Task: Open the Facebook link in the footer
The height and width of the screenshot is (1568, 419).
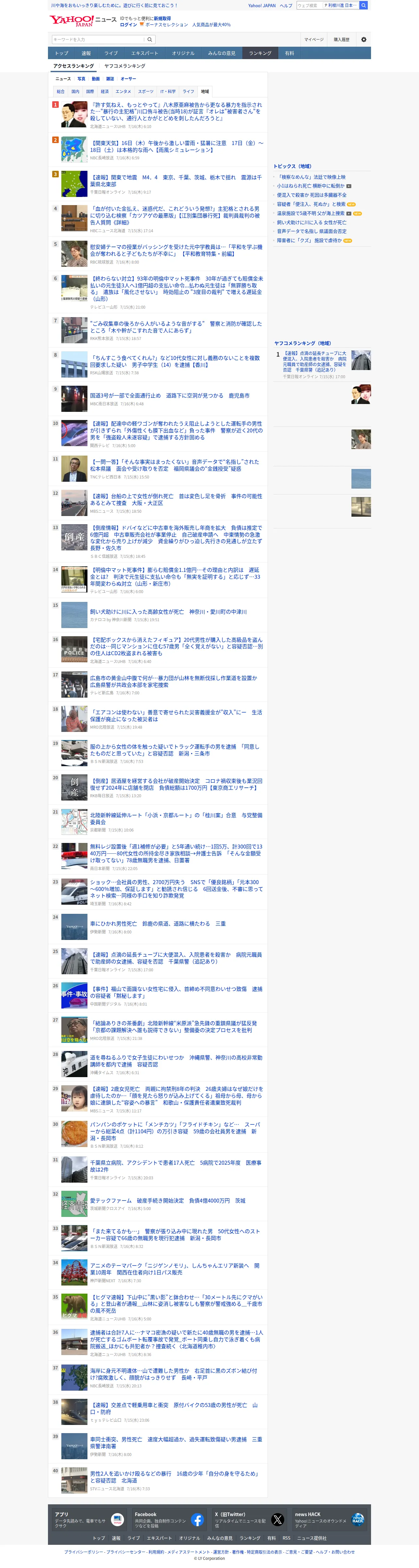Action: click(168, 1520)
